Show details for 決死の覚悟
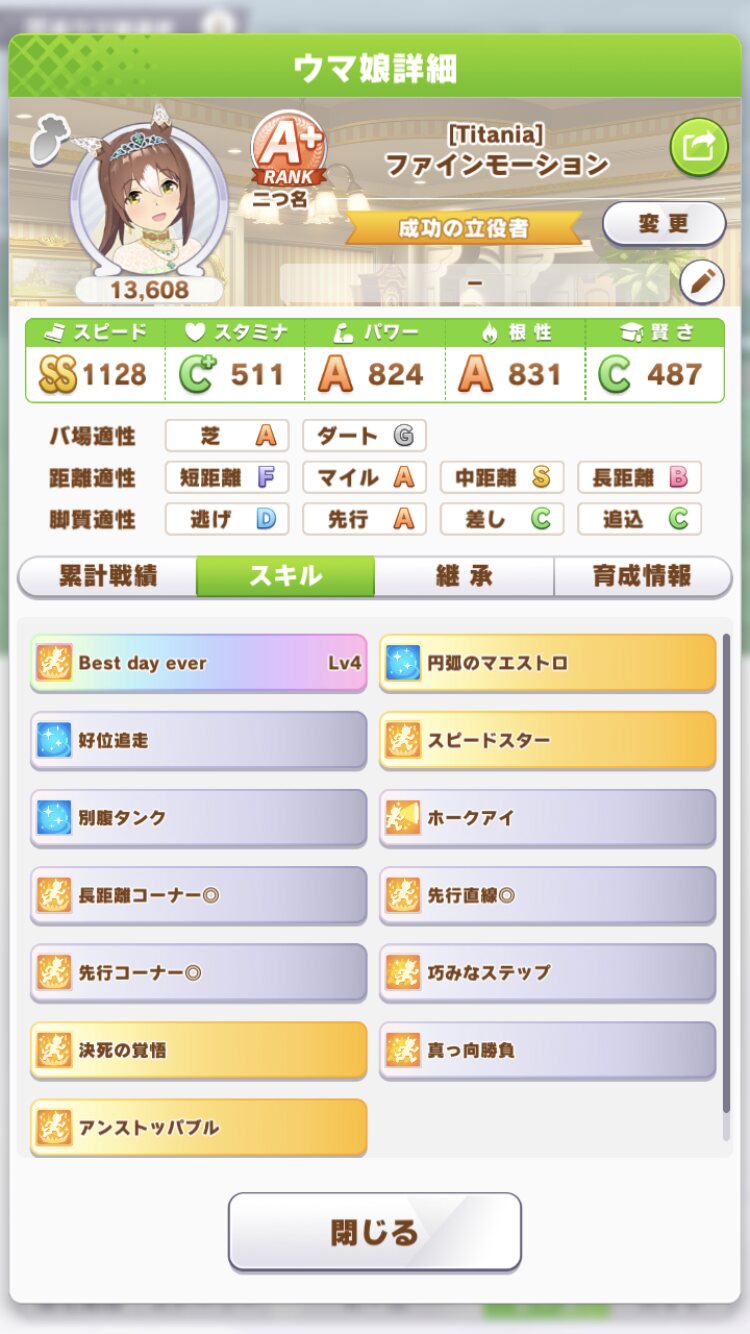750x1334 pixels. [198, 1049]
